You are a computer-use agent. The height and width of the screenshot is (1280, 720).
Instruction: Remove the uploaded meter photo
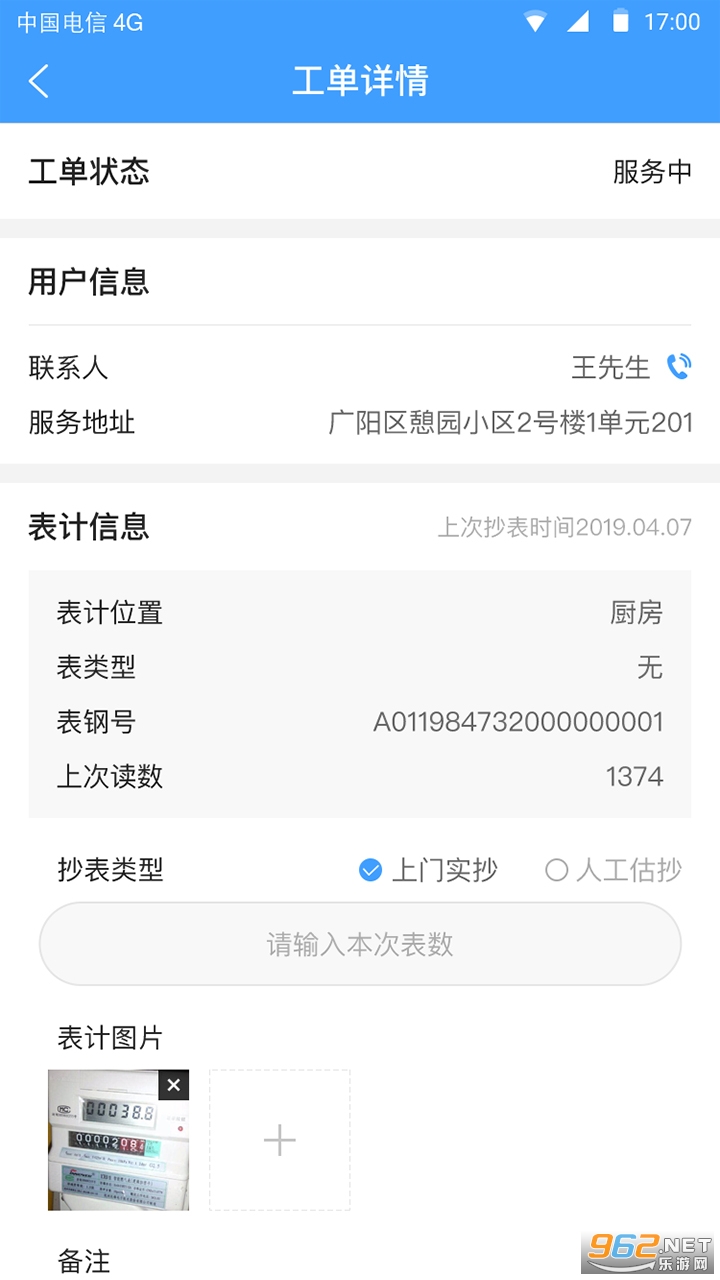[x=174, y=1085]
